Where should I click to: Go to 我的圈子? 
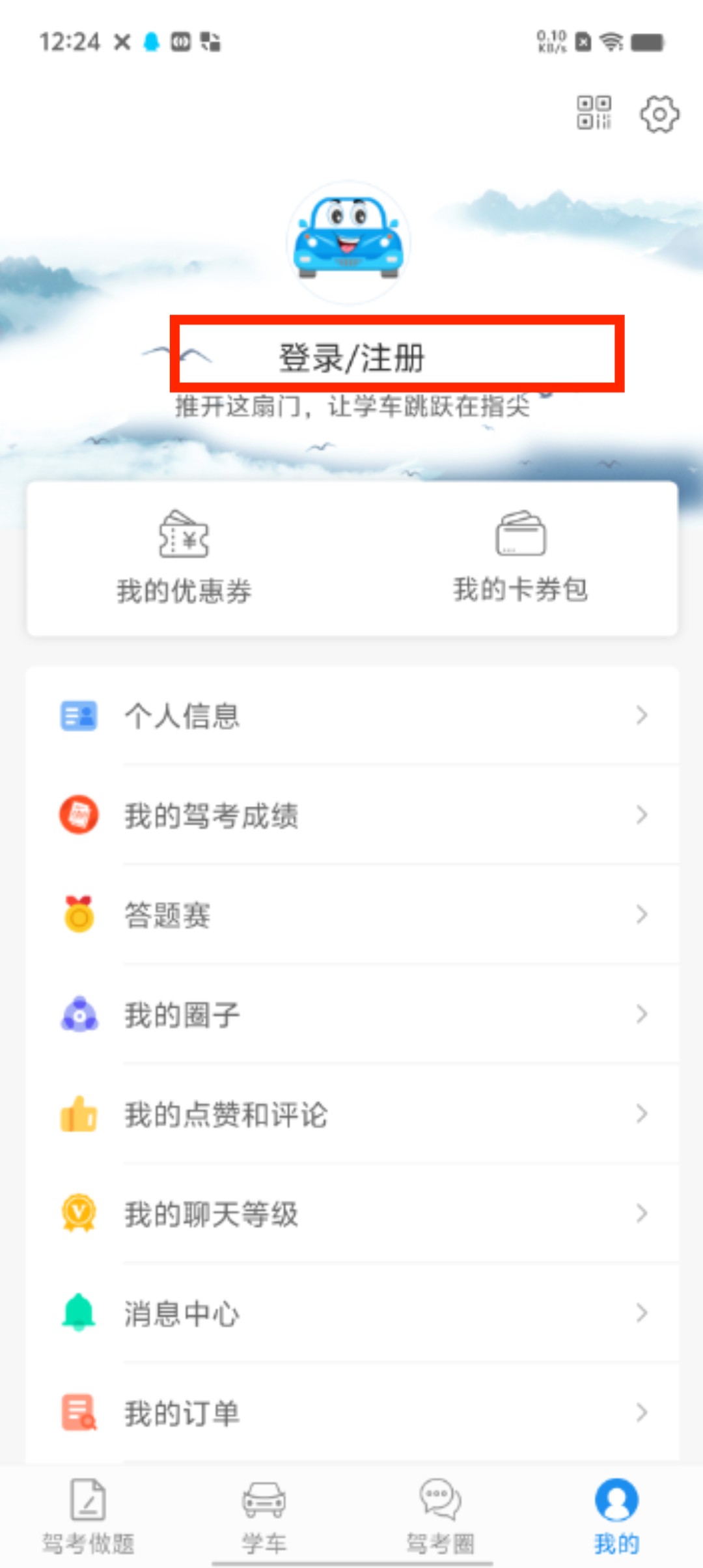click(351, 1015)
